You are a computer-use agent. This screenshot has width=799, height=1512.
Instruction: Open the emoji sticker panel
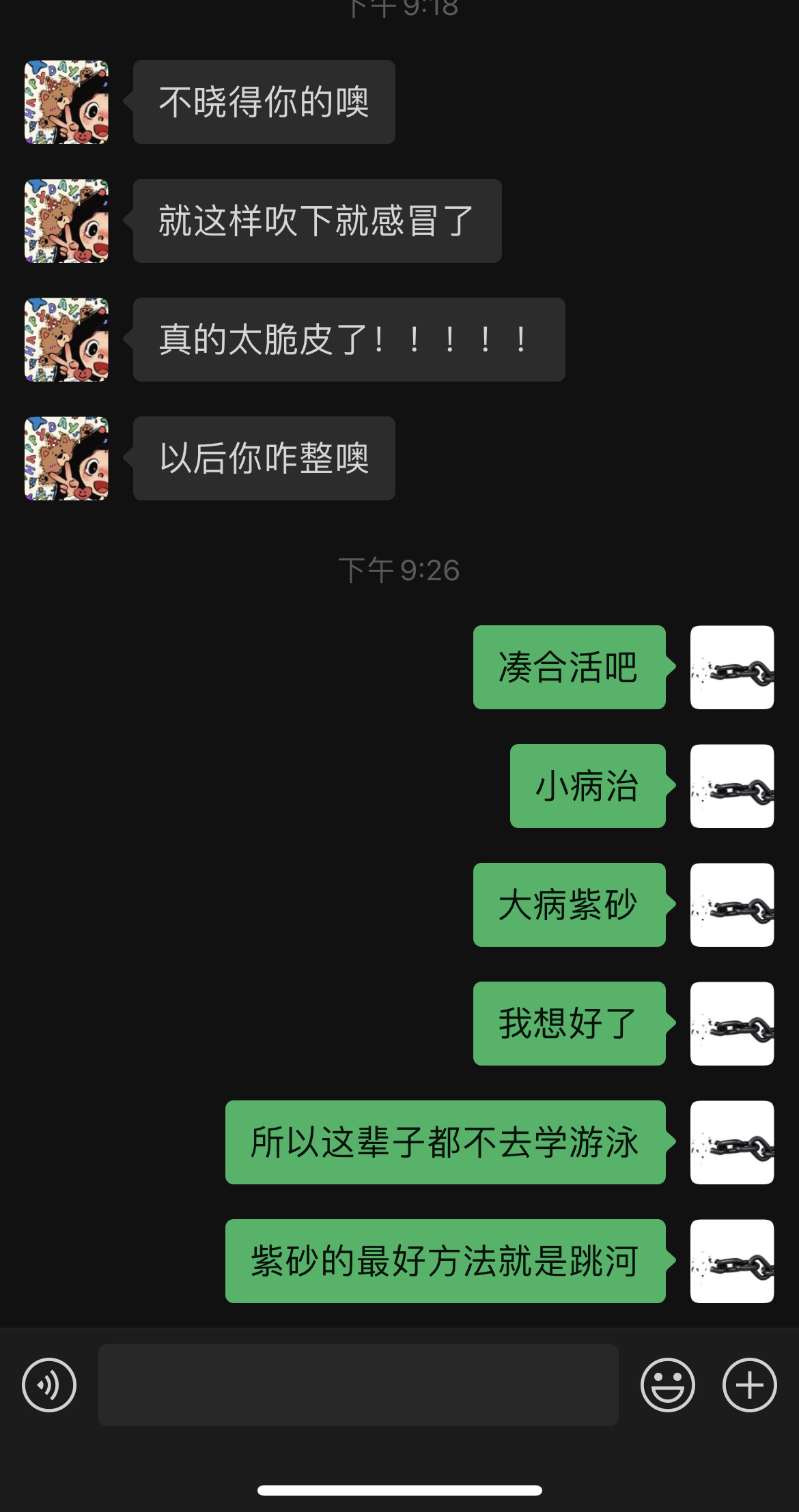[668, 1384]
